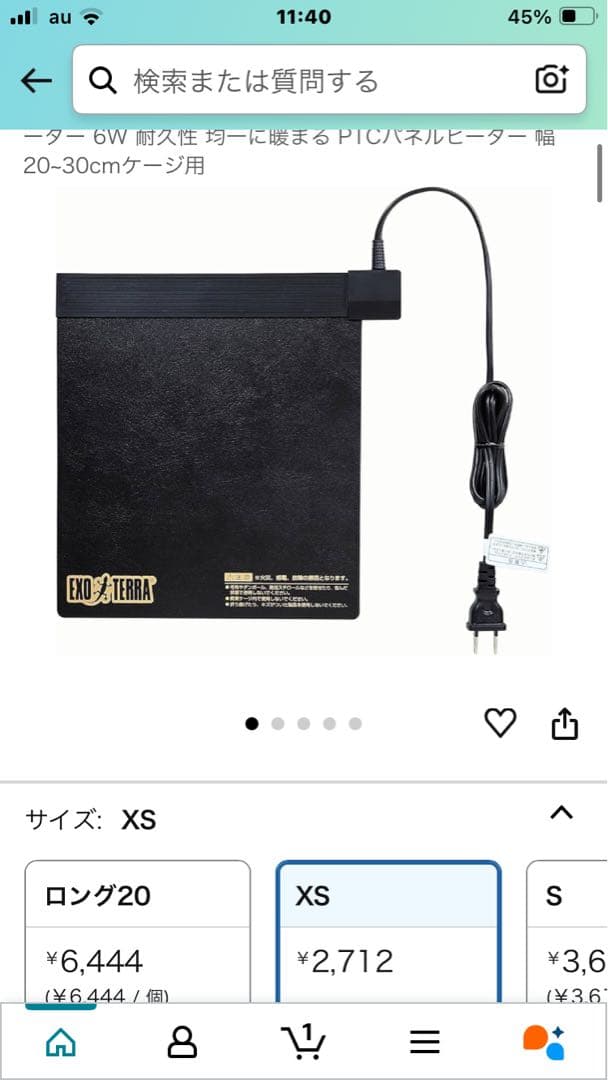The height and width of the screenshot is (1080, 608).
Task: Open camera search in the search box
Action: 551,81
